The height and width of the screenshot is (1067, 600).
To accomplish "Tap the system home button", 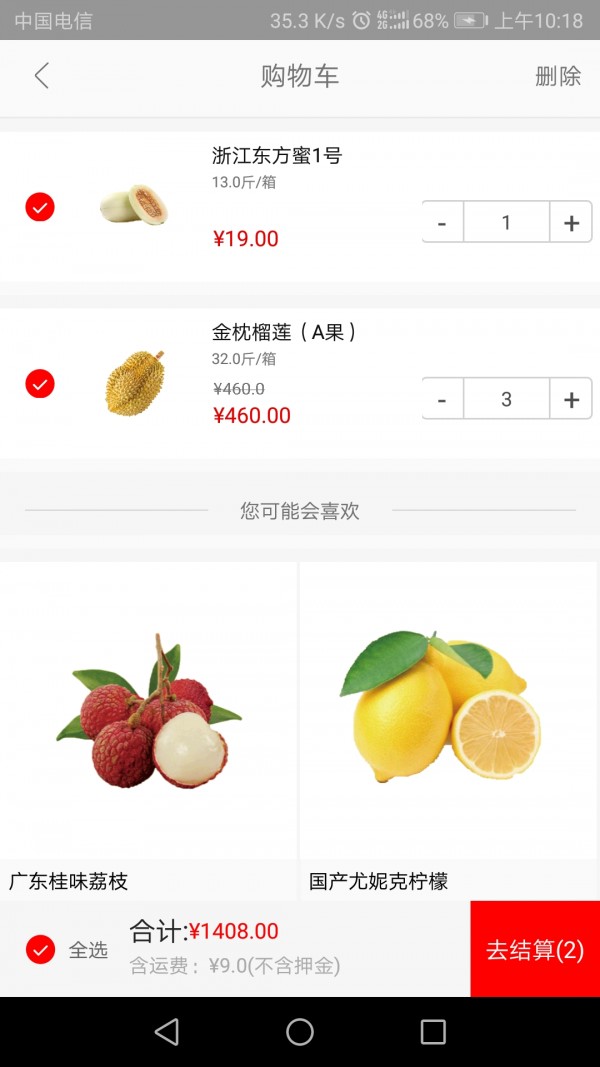I will click(299, 1032).
